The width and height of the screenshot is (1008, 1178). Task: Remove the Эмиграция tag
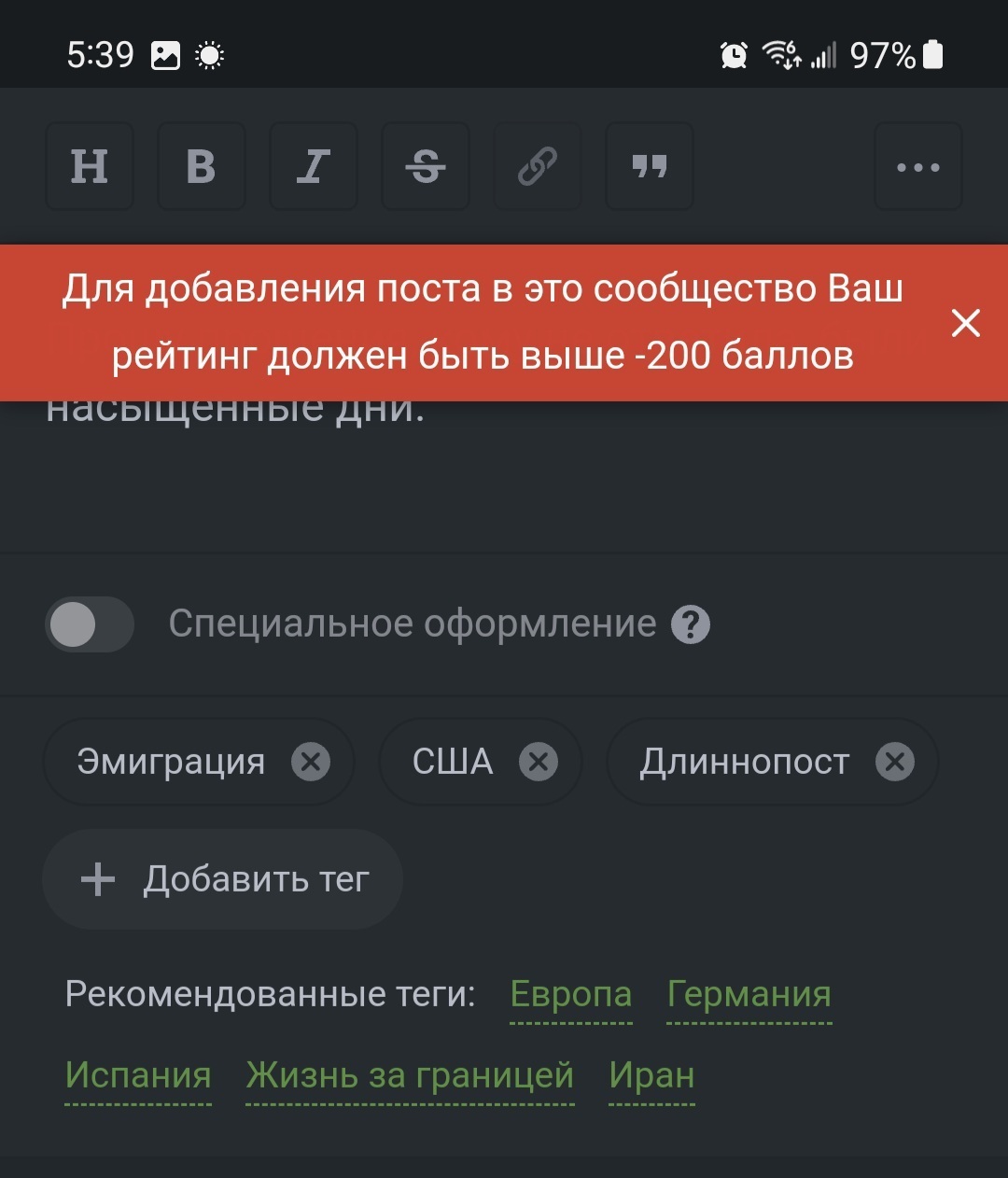tap(311, 762)
